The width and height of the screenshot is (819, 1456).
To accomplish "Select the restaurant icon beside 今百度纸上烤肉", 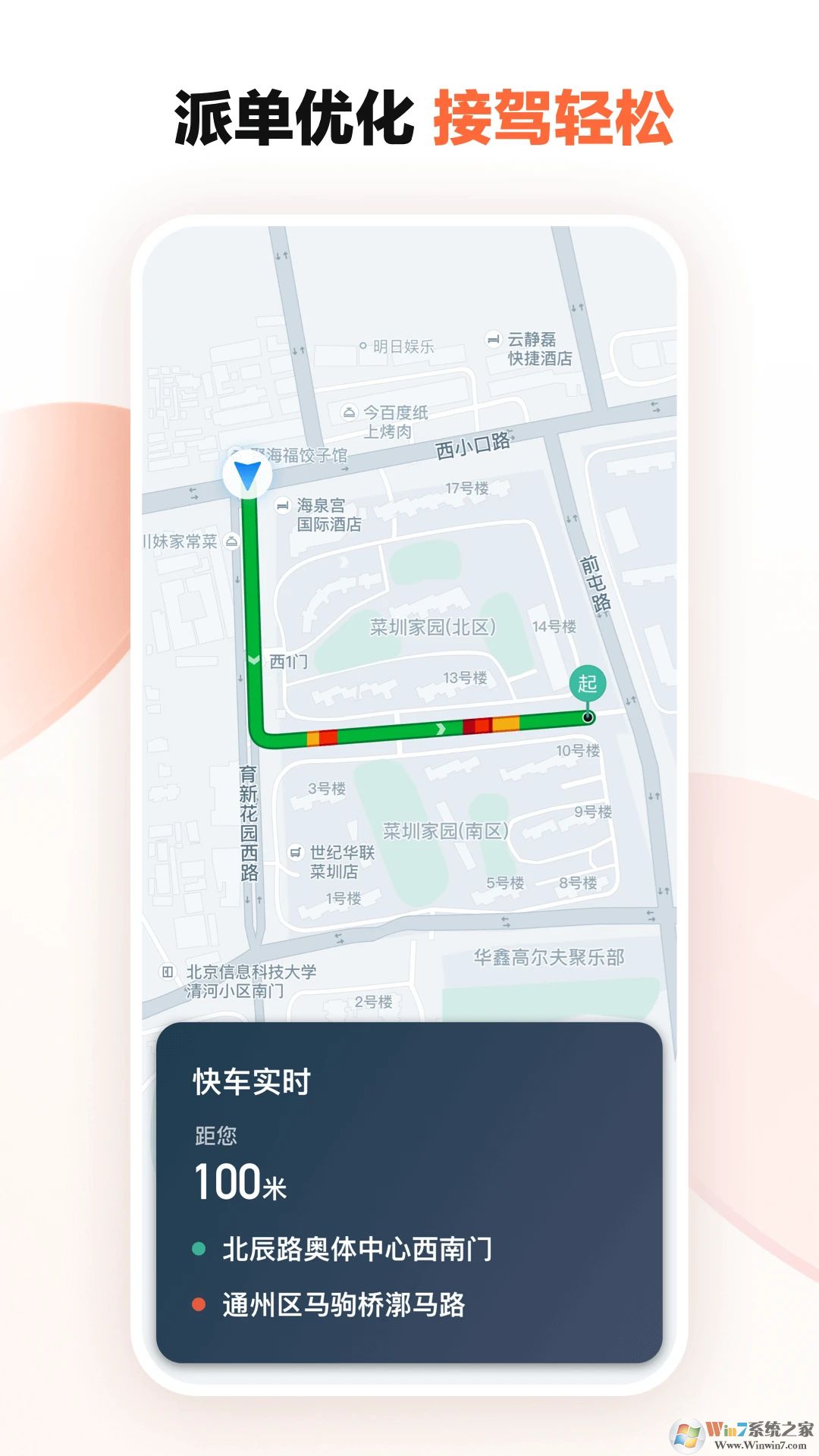I will tap(350, 412).
